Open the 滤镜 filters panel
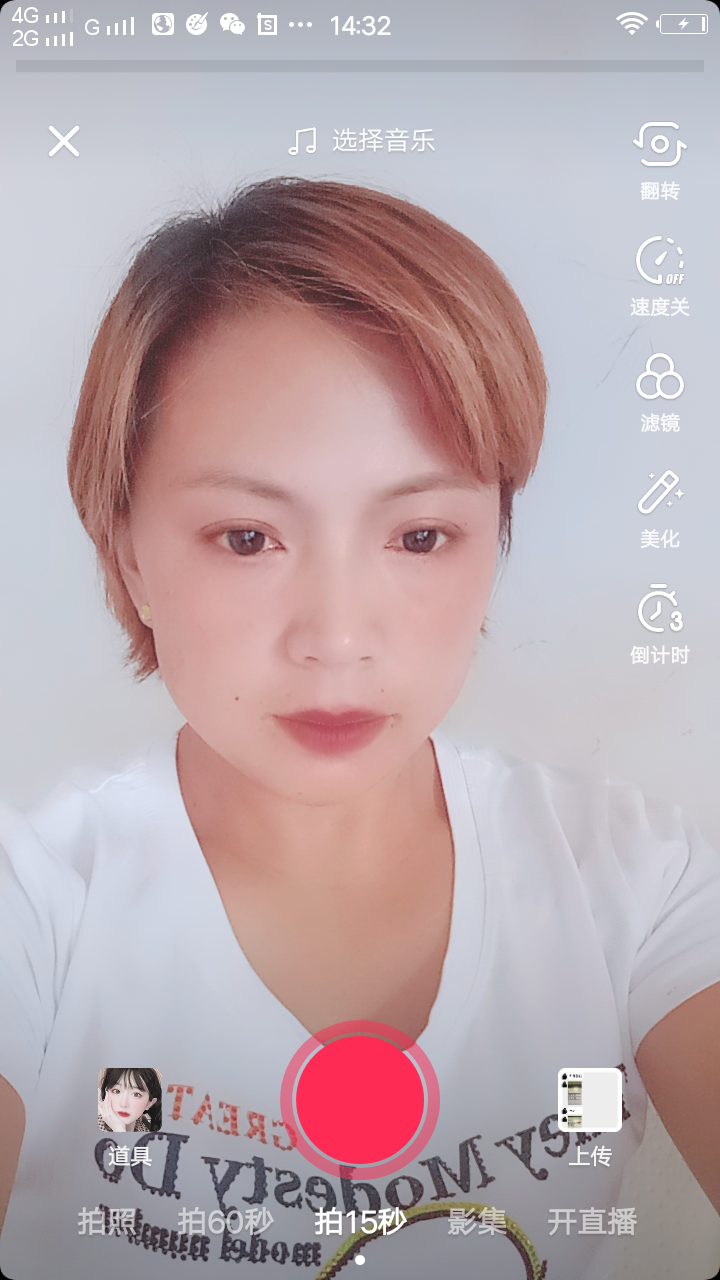 point(660,392)
